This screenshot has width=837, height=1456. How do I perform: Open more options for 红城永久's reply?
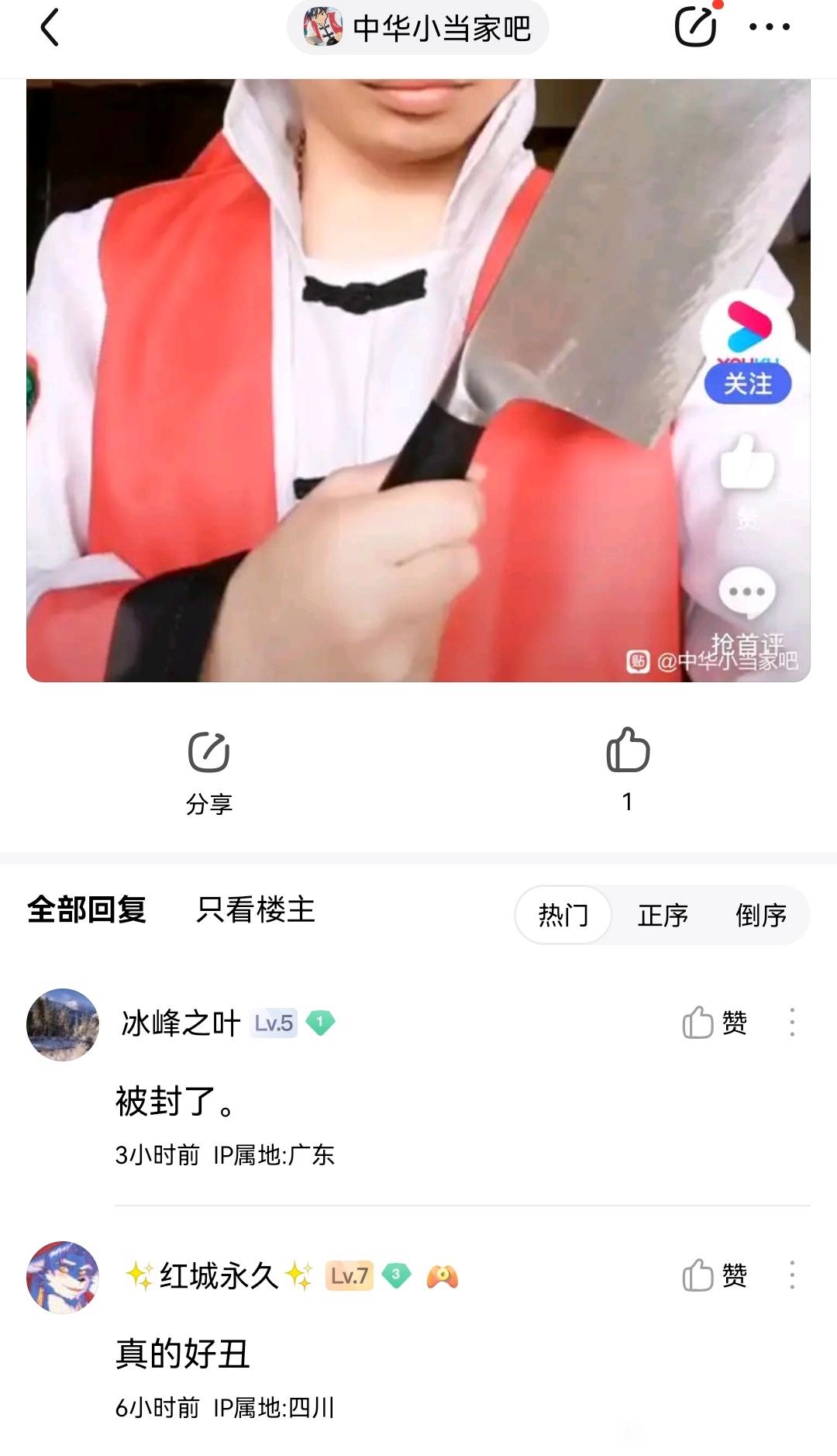(791, 1275)
